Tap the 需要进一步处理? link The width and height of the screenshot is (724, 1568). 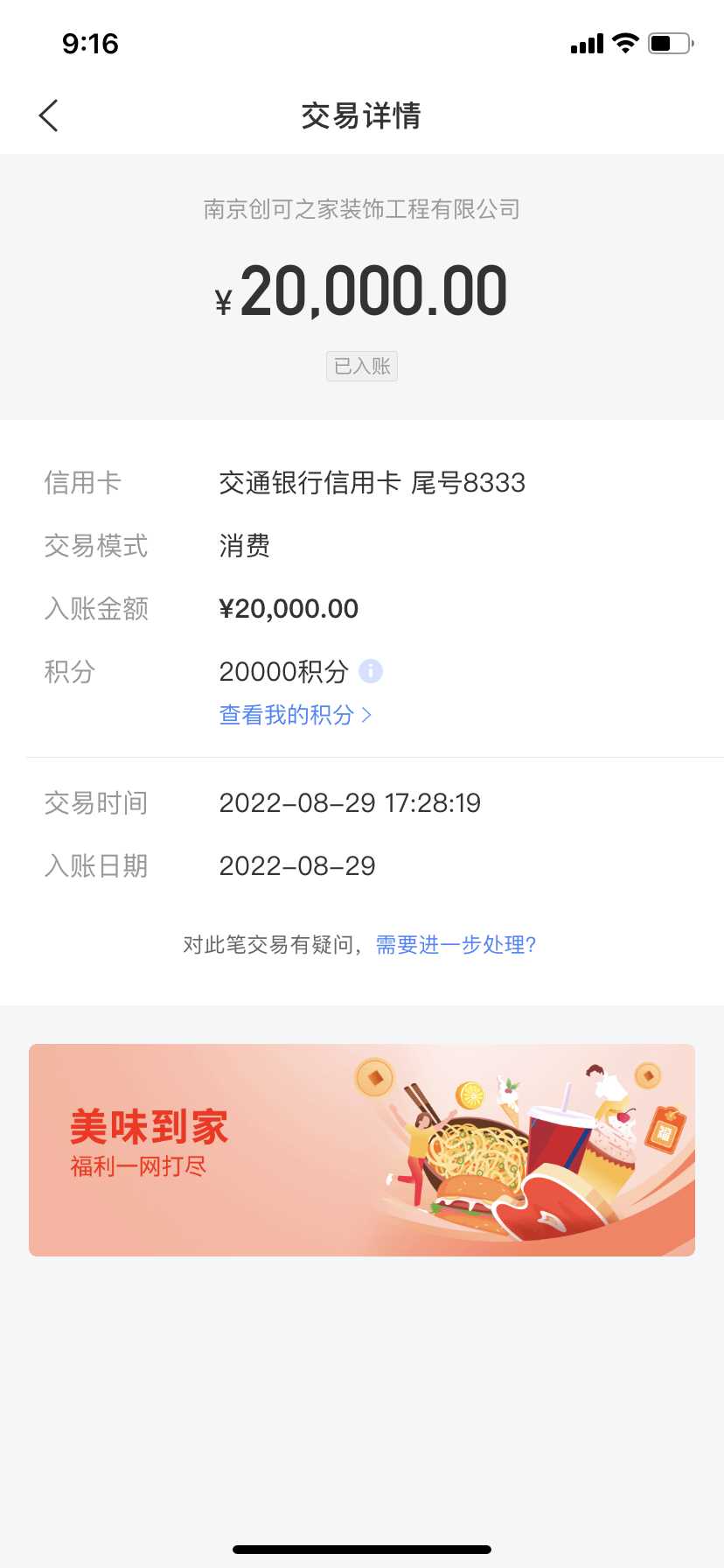456,945
